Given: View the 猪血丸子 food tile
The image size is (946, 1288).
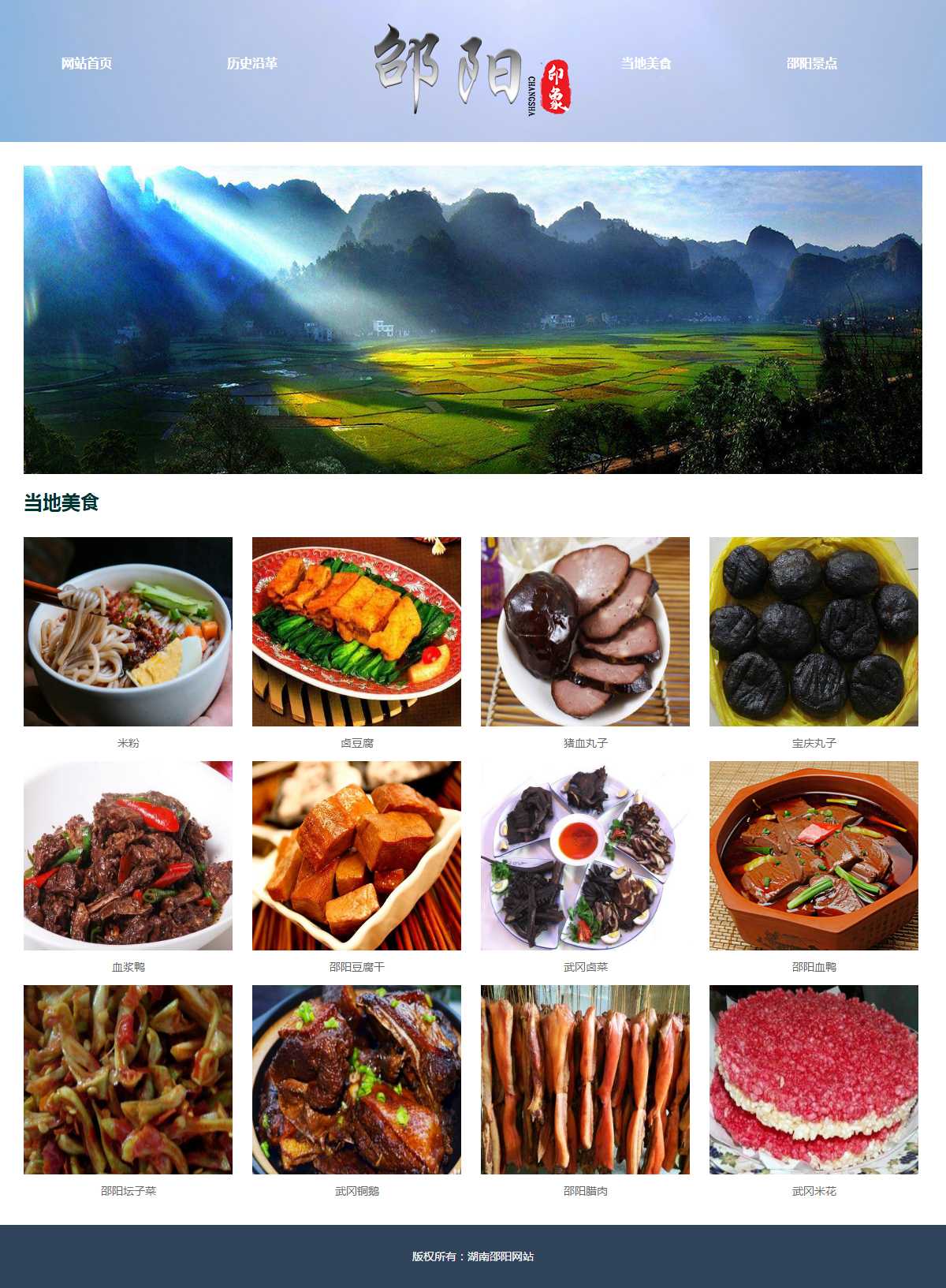Looking at the screenshot, I should tap(585, 632).
